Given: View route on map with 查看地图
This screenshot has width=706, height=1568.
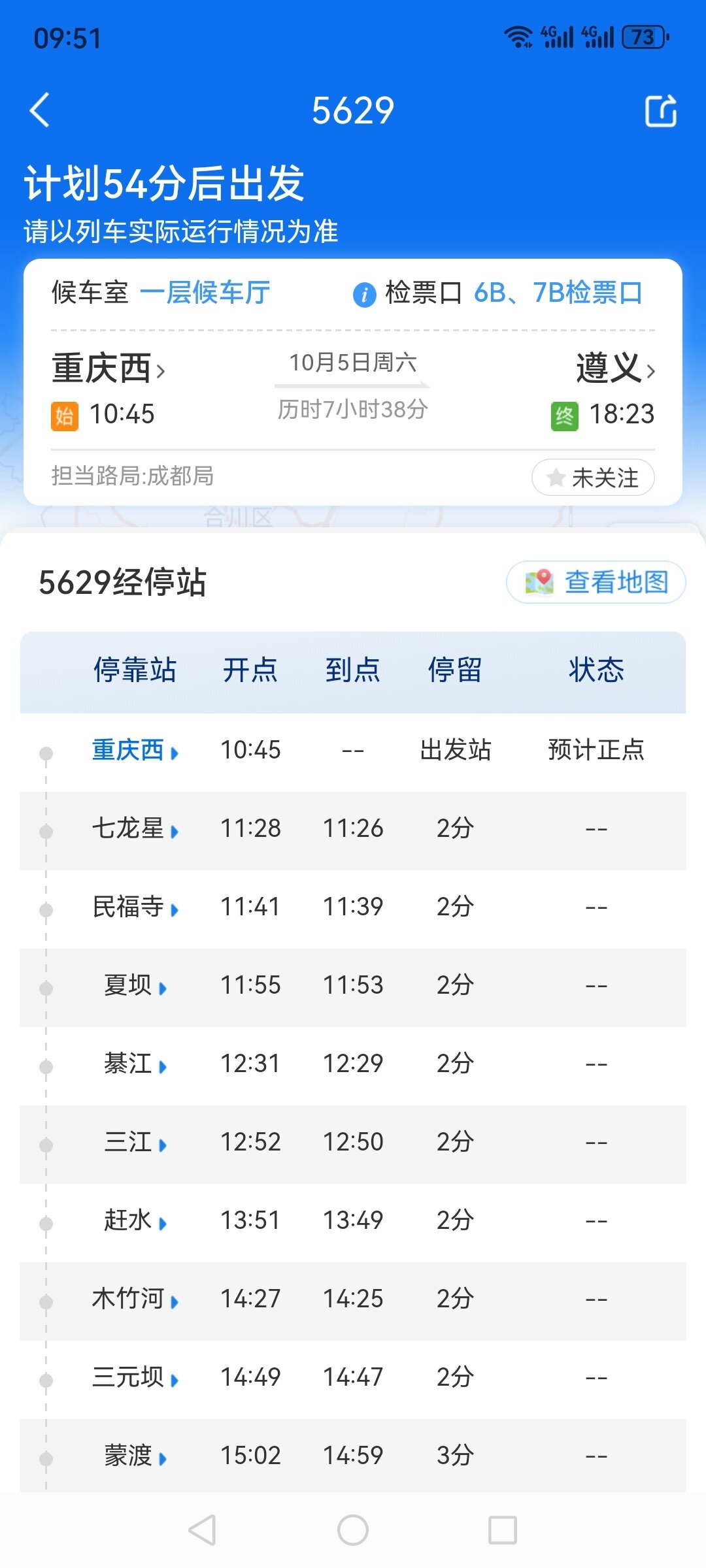Looking at the screenshot, I should tap(596, 581).
